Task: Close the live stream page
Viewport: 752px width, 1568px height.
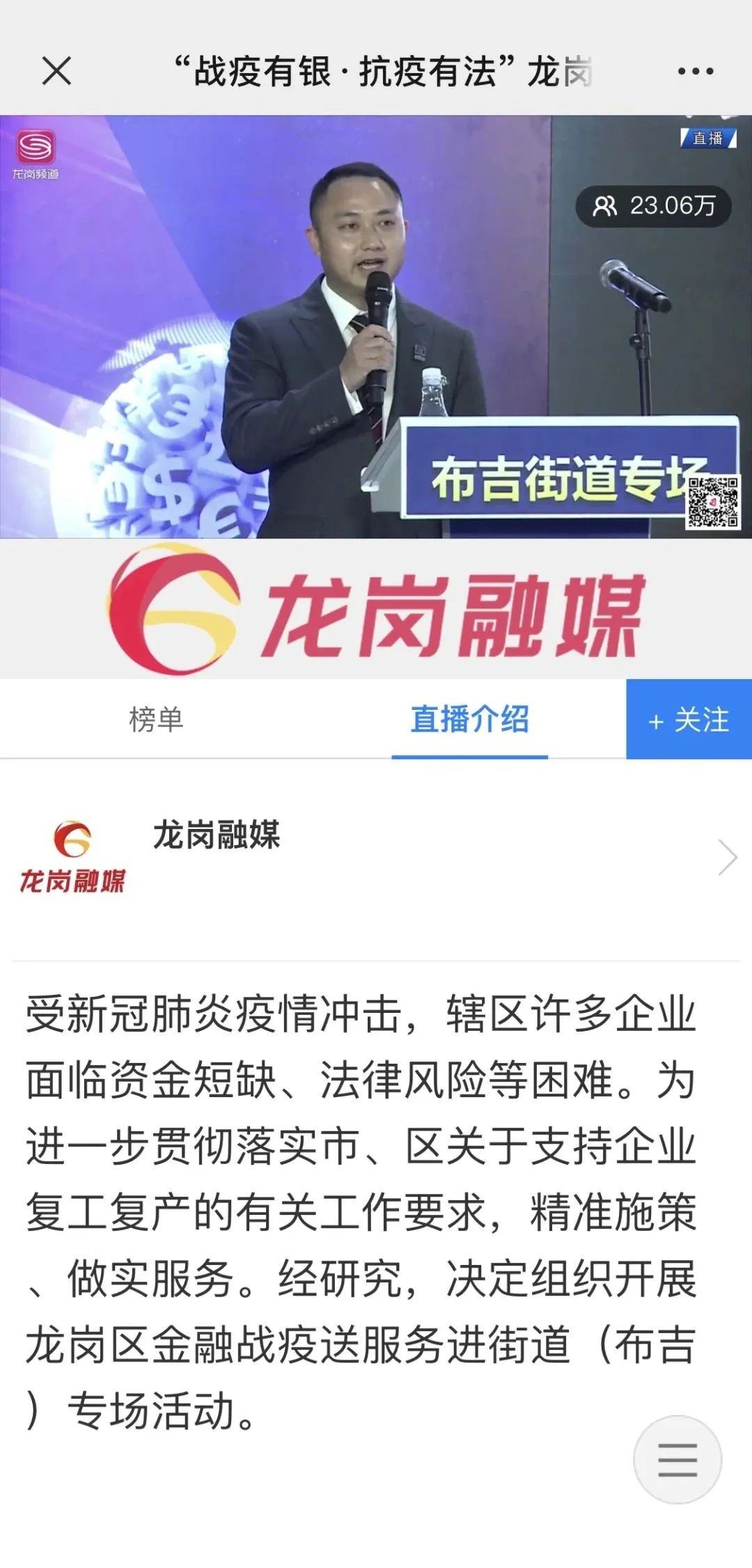Action: pyautogui.click(x=56, y=71)
